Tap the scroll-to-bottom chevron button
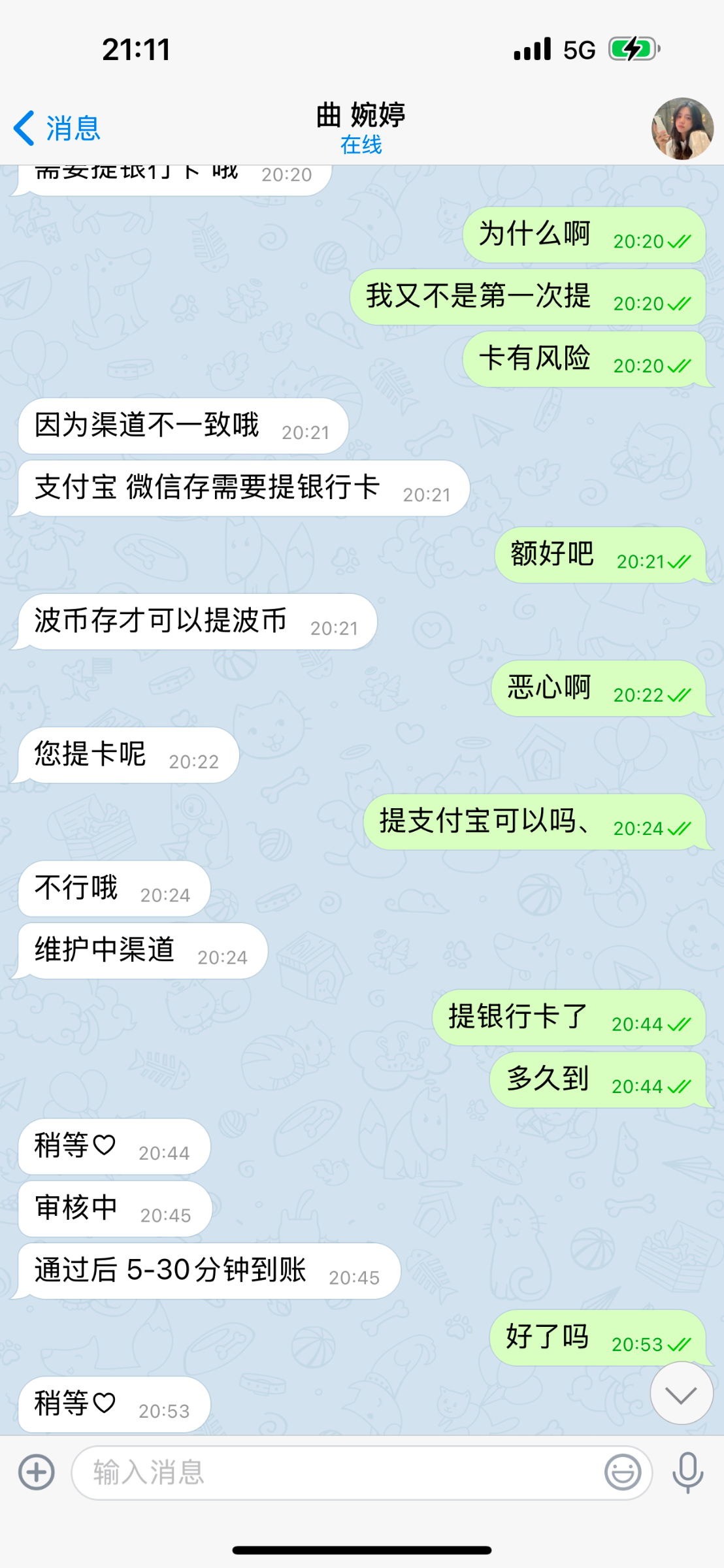The width and height of the screenshot is (724, 1568). (x=682, y=1392)
